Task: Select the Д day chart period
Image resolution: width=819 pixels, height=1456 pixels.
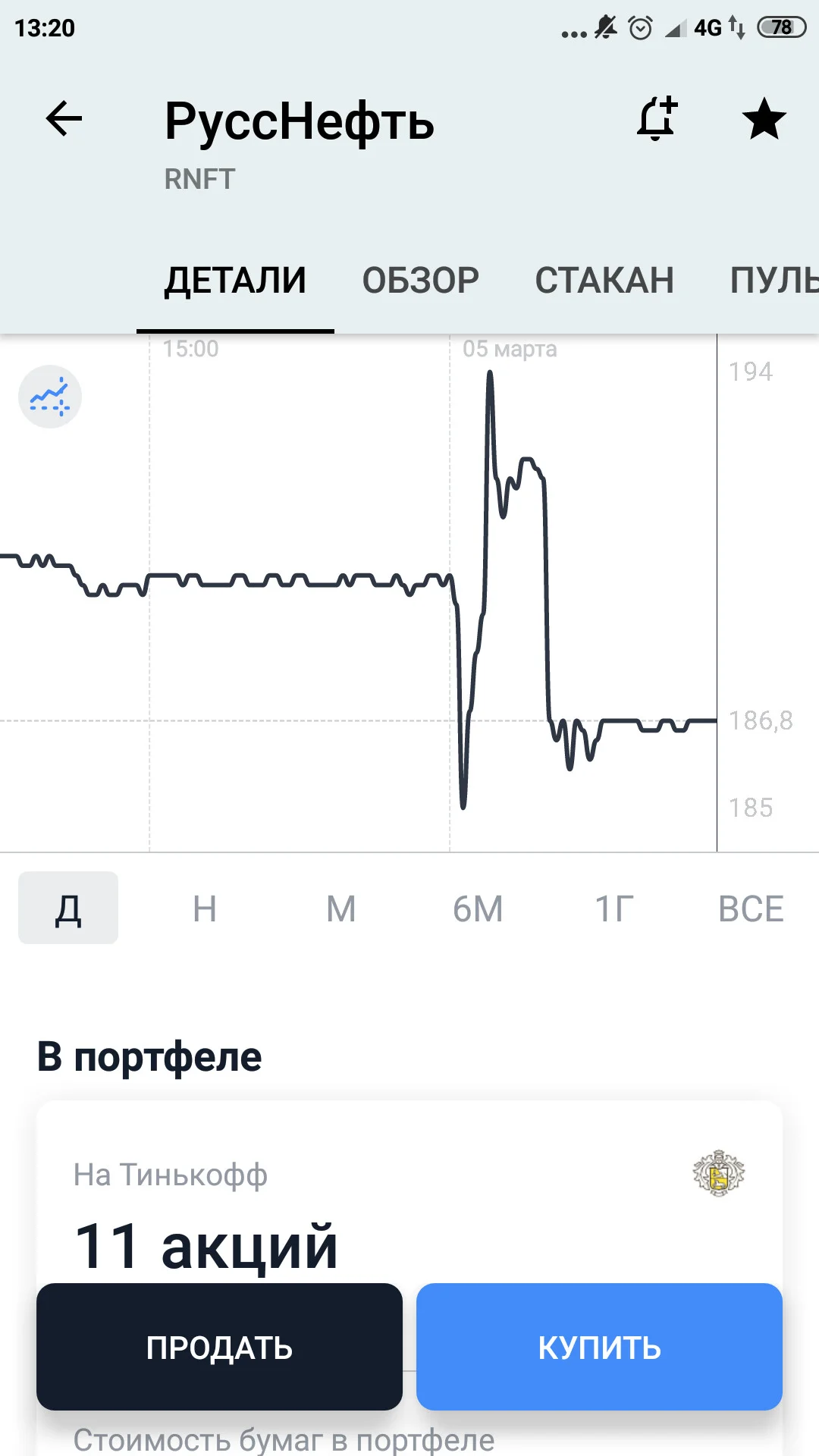Action: click(x=68, y=908)
